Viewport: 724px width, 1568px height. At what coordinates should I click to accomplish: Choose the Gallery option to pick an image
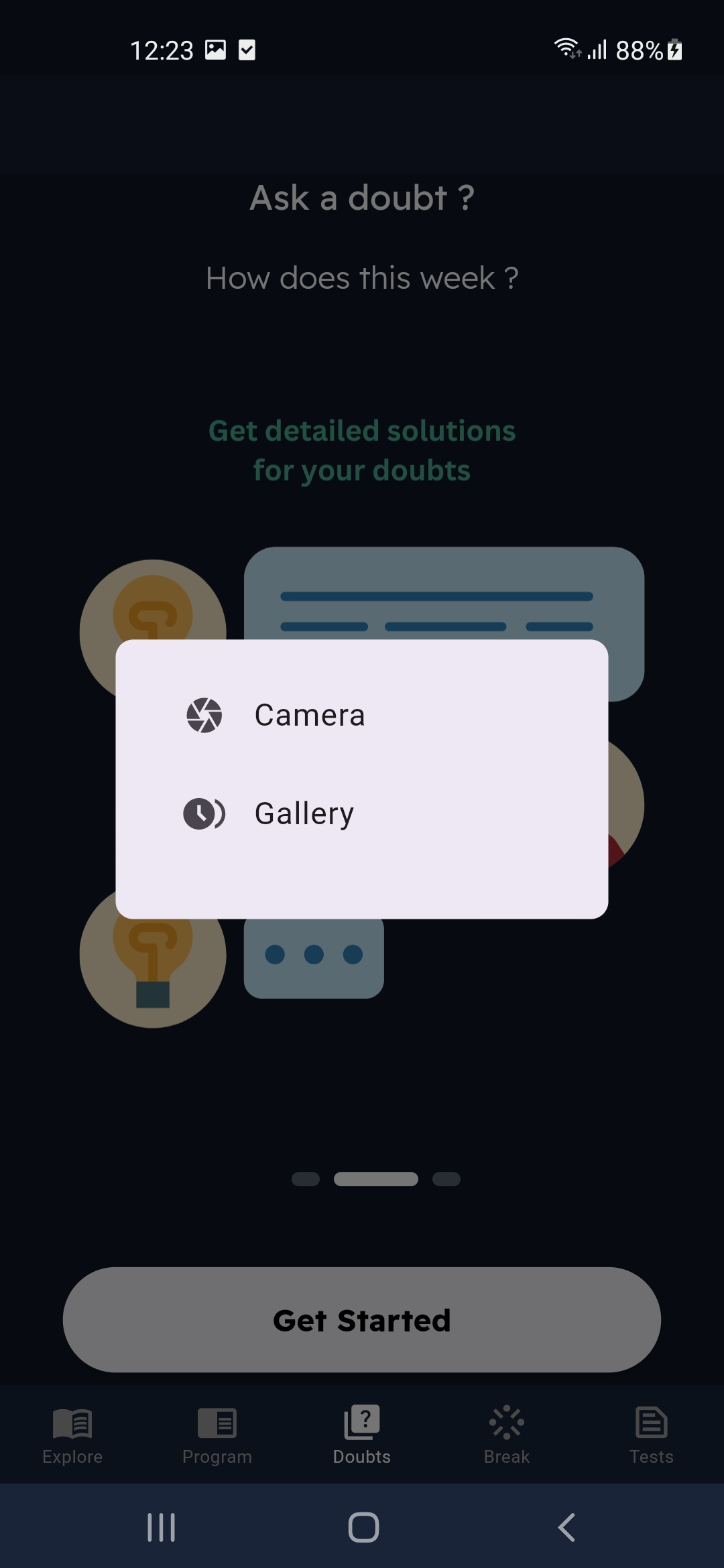tap(304, 814)
